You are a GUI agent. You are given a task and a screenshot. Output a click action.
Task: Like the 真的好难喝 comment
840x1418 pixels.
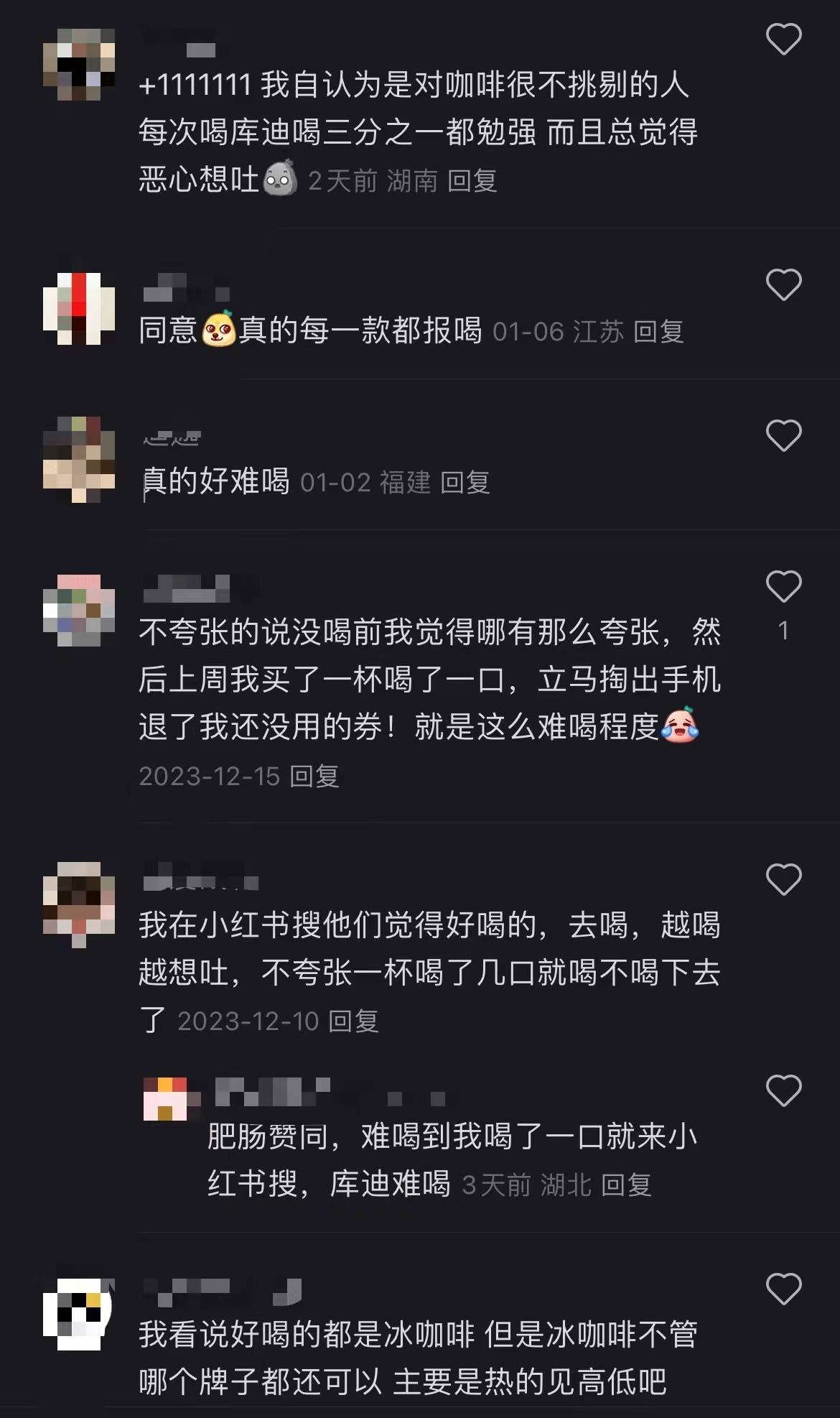[784, 435]
